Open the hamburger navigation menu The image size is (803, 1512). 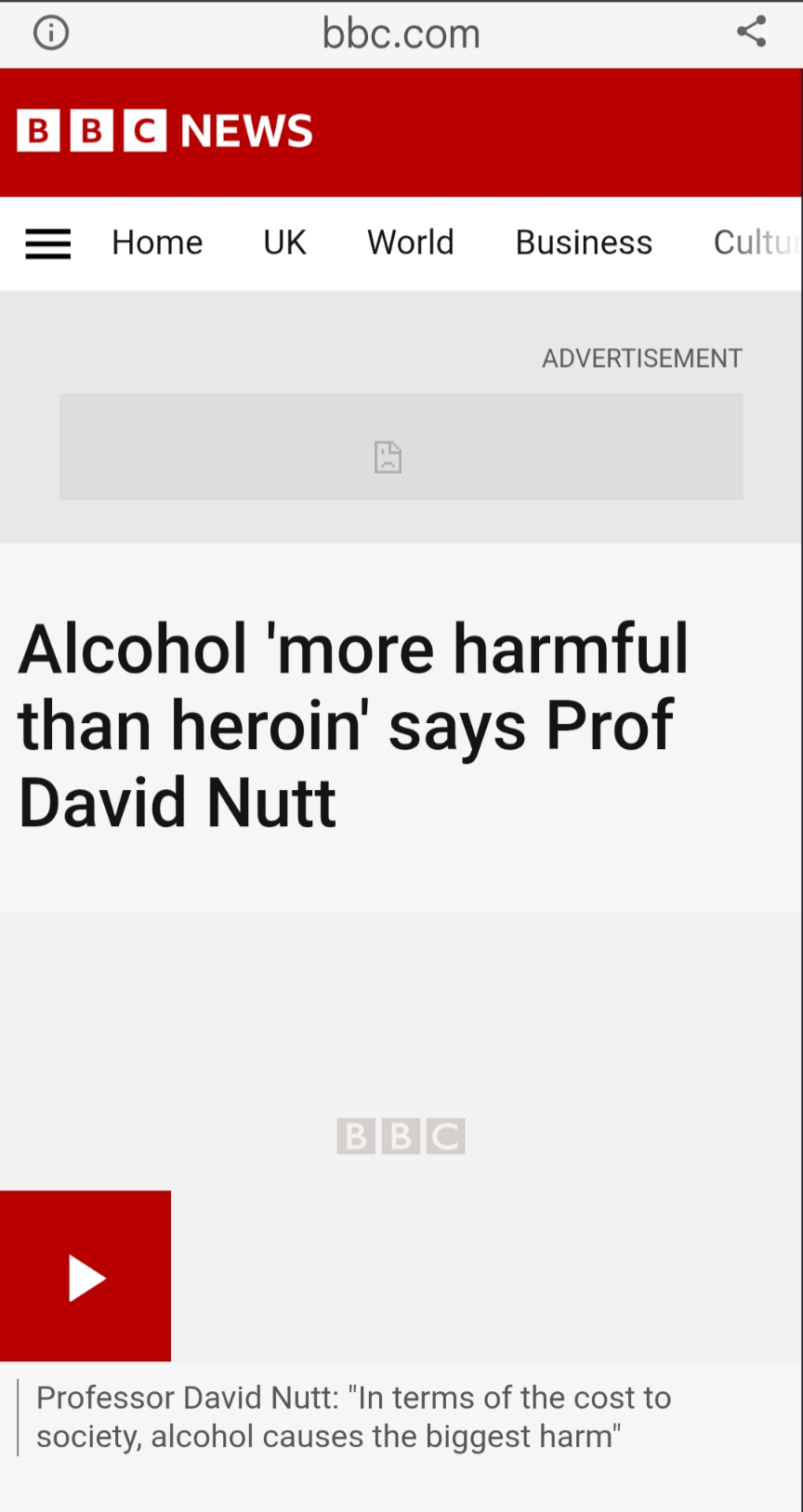tap(48, 243)
